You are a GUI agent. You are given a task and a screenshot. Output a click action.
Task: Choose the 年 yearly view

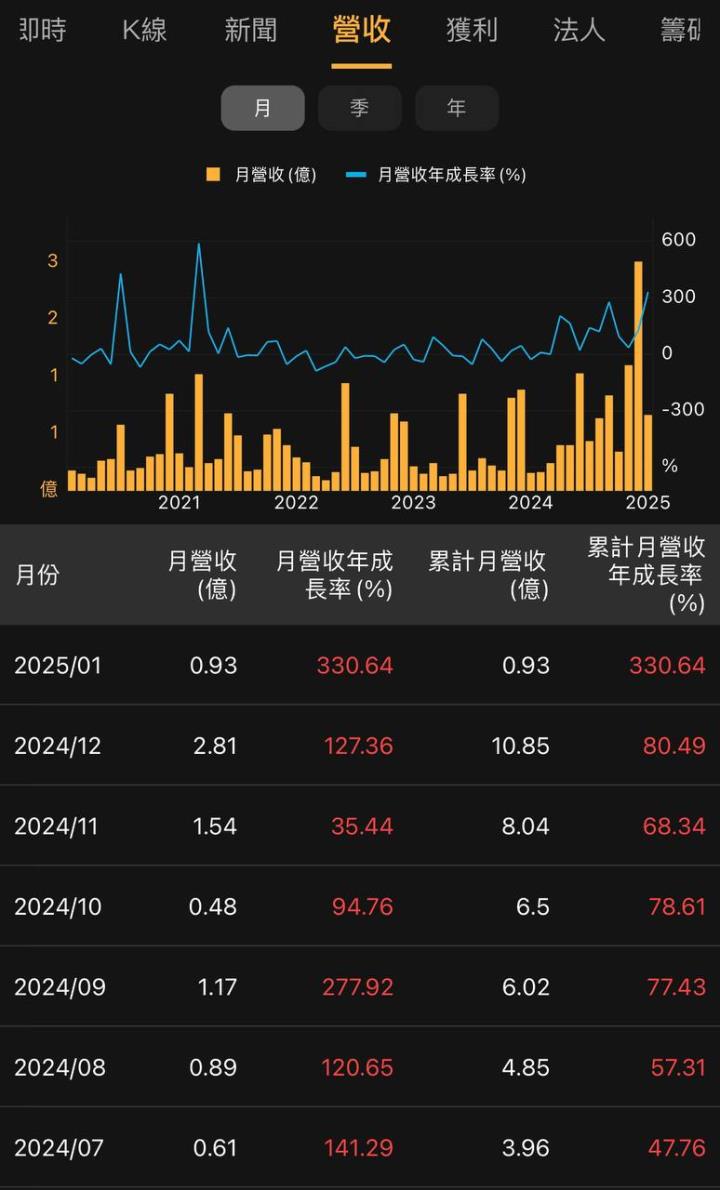tap(456, 108)
